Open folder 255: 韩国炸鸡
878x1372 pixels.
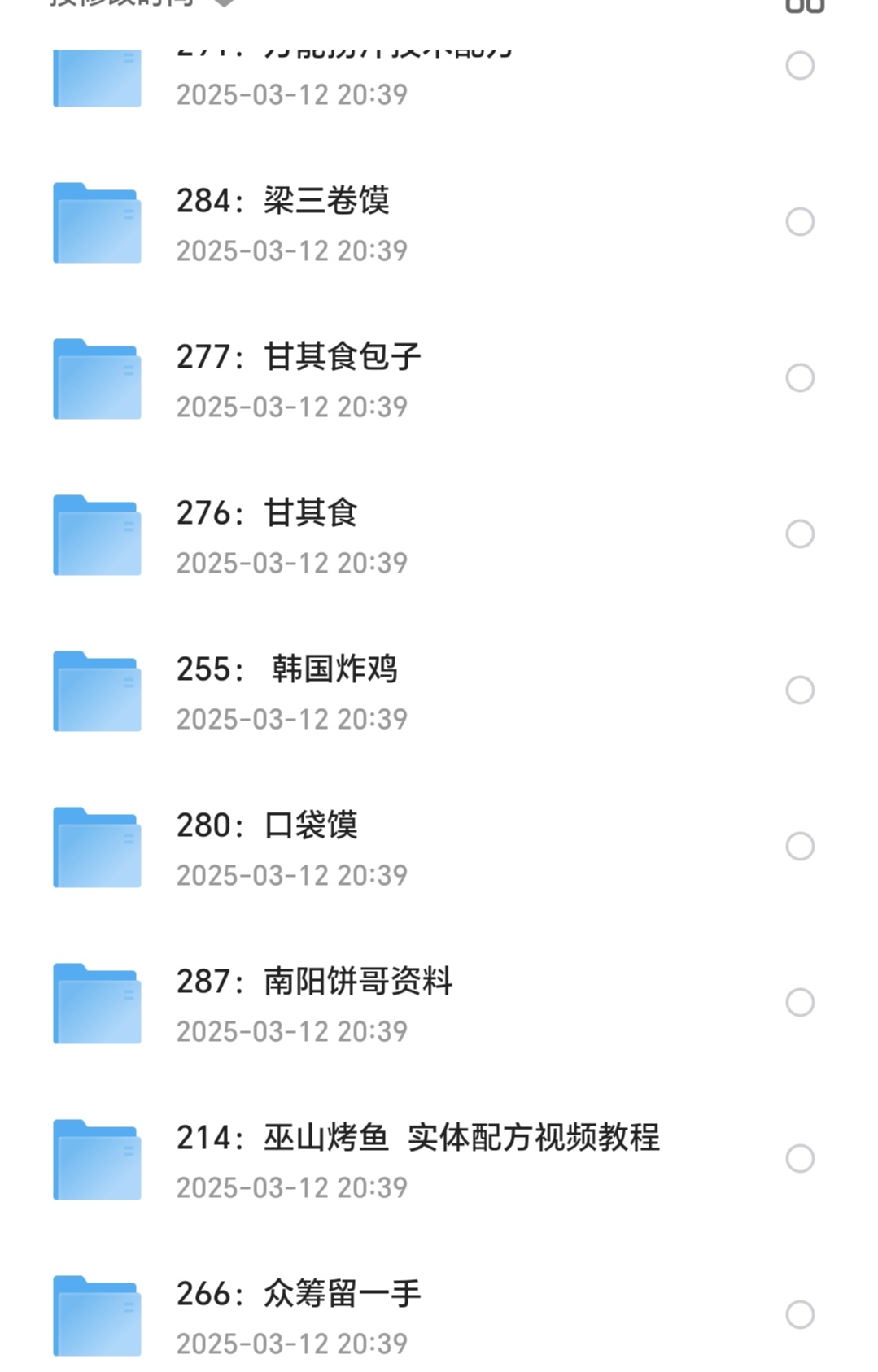click(334, 669)
